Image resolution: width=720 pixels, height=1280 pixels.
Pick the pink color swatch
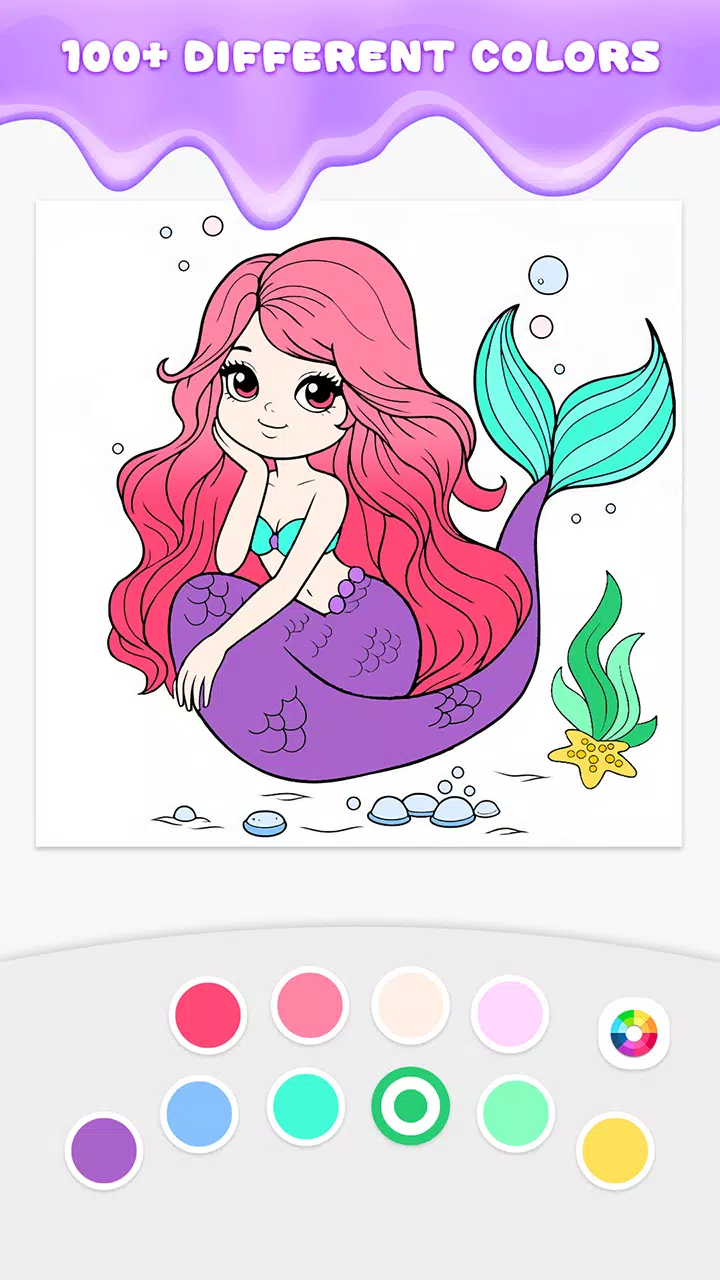click(x=310, y=1006)
